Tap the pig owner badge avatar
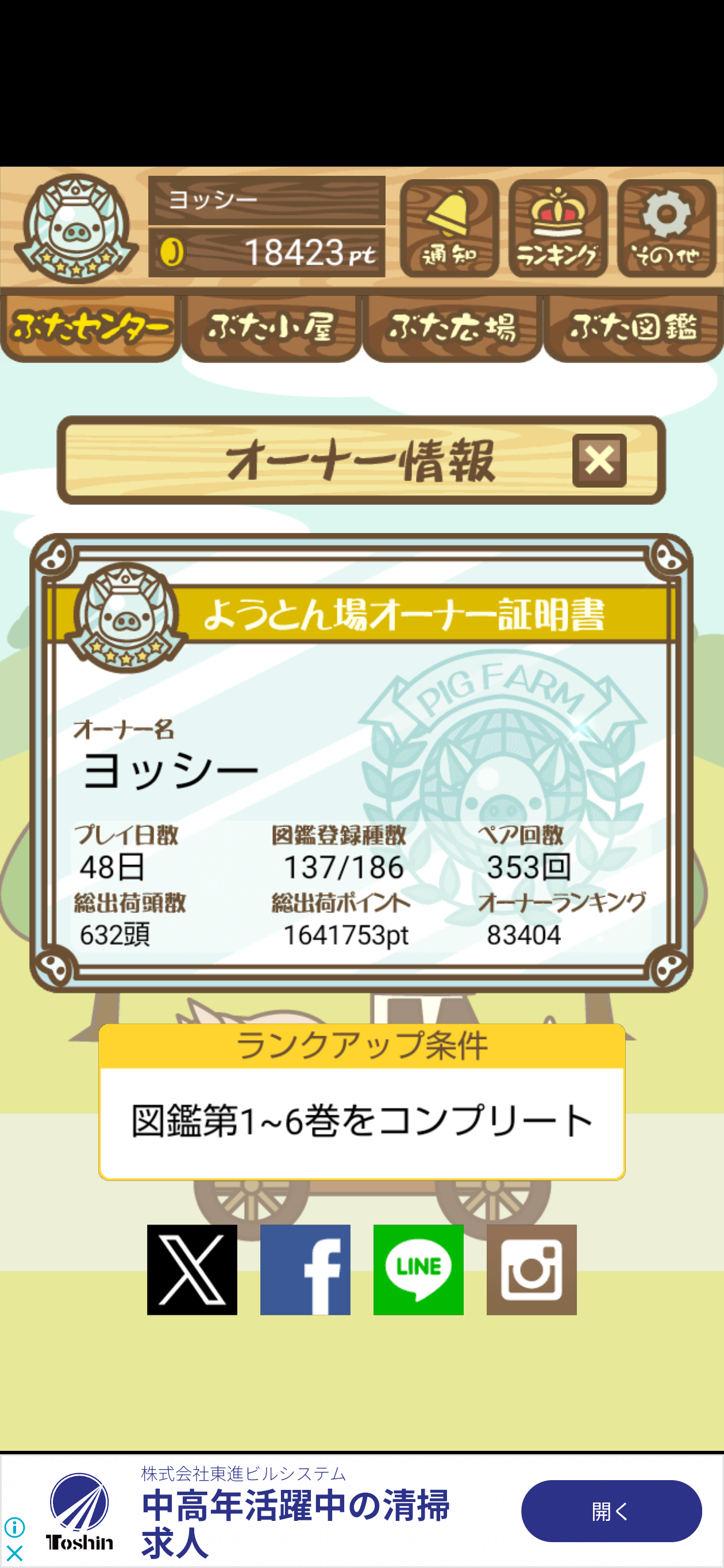Viewport: 724px width, 1568px height. coord(75,228)
